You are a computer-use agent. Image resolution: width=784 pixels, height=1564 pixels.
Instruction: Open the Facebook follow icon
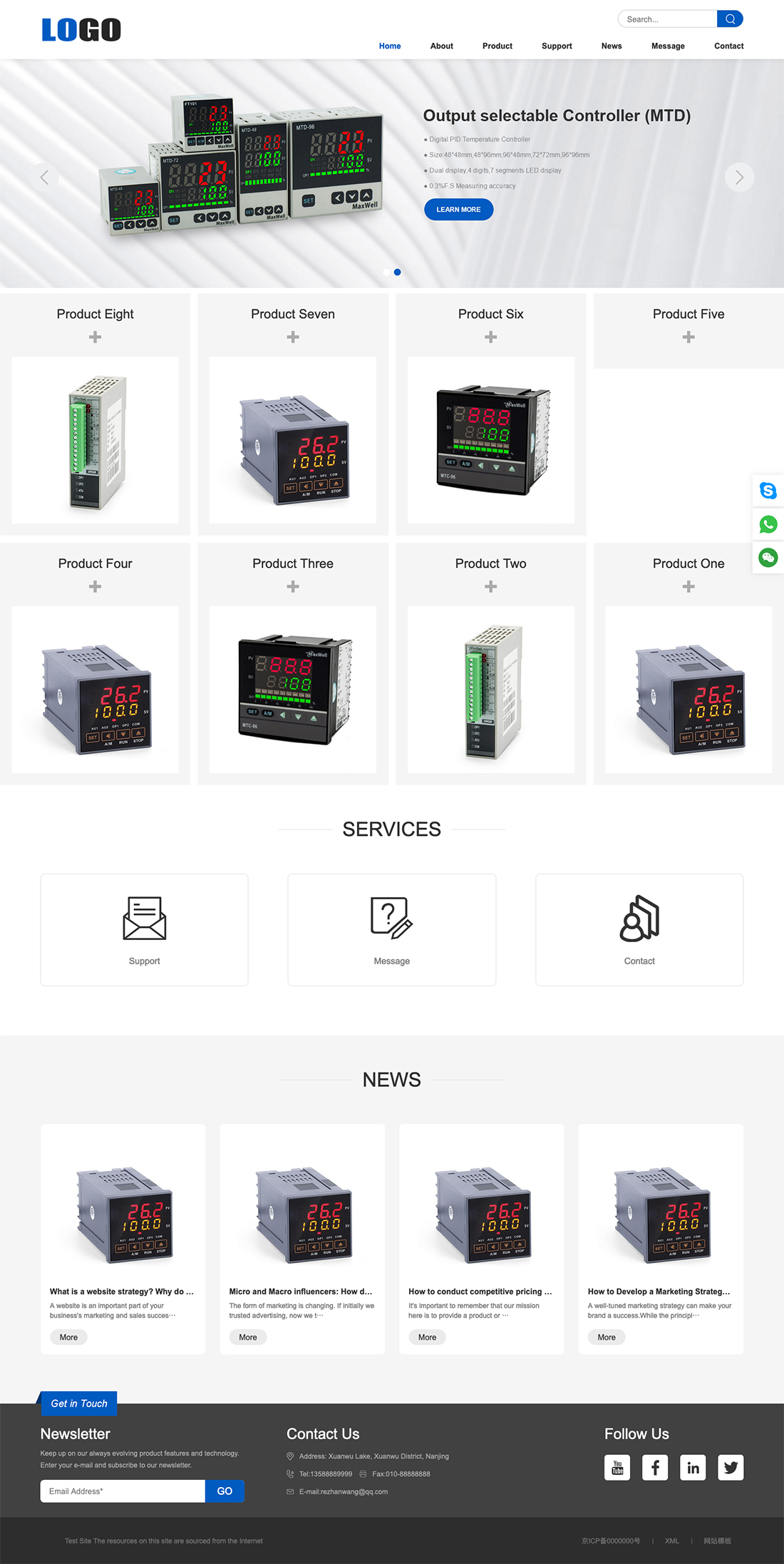click(654, 1467)
